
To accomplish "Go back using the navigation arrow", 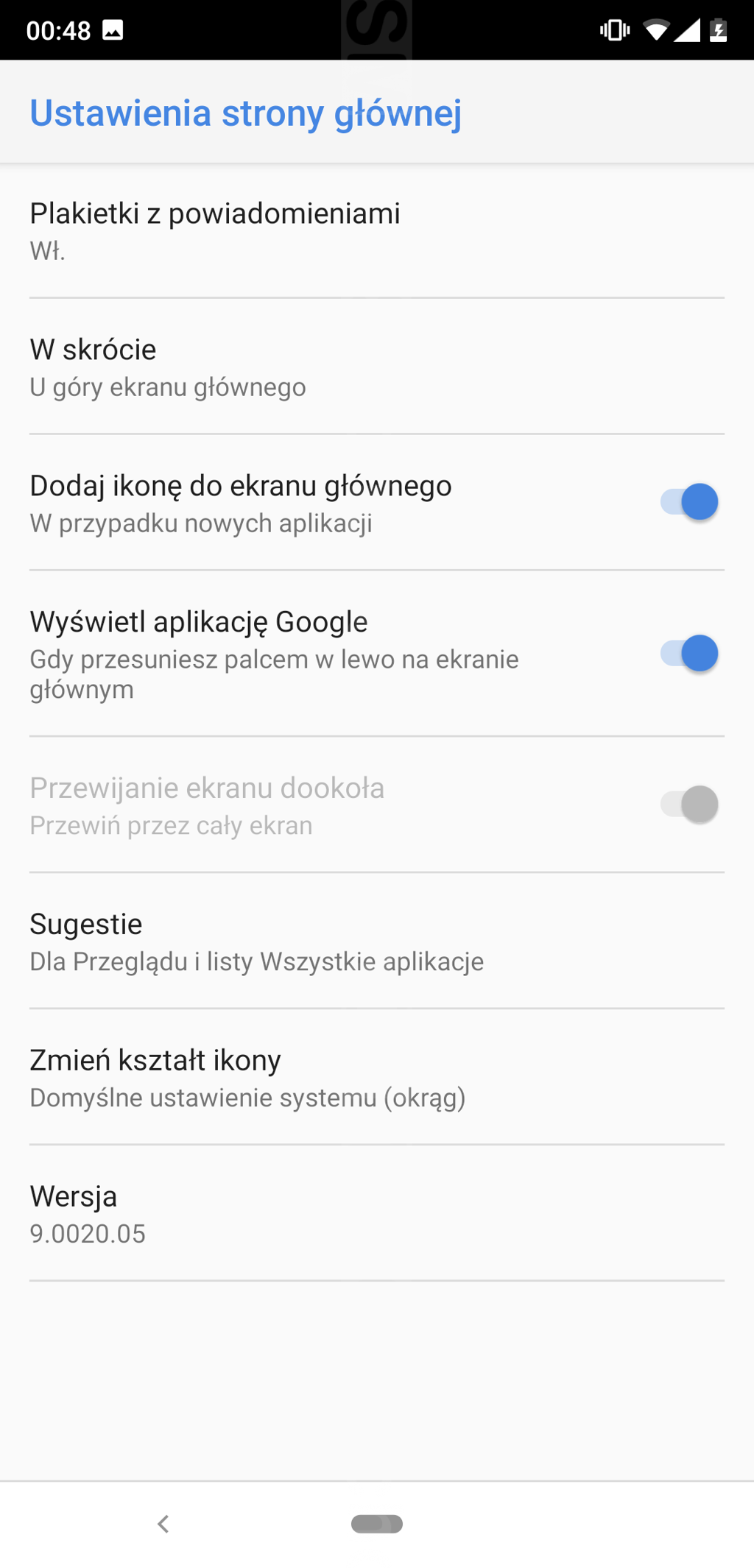I will click(163, 1524).
